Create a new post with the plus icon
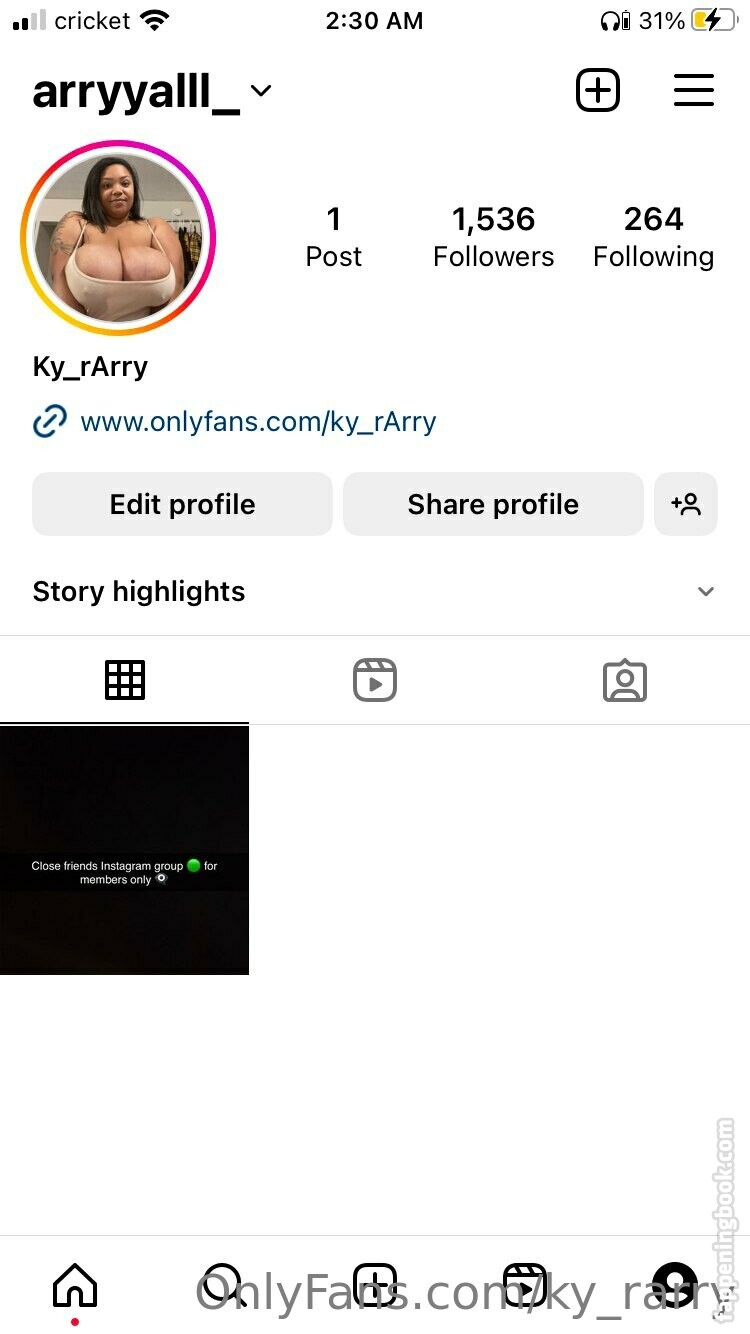Image resolution: width=750 pixels, height=1334 pixels. coord(598,90)
